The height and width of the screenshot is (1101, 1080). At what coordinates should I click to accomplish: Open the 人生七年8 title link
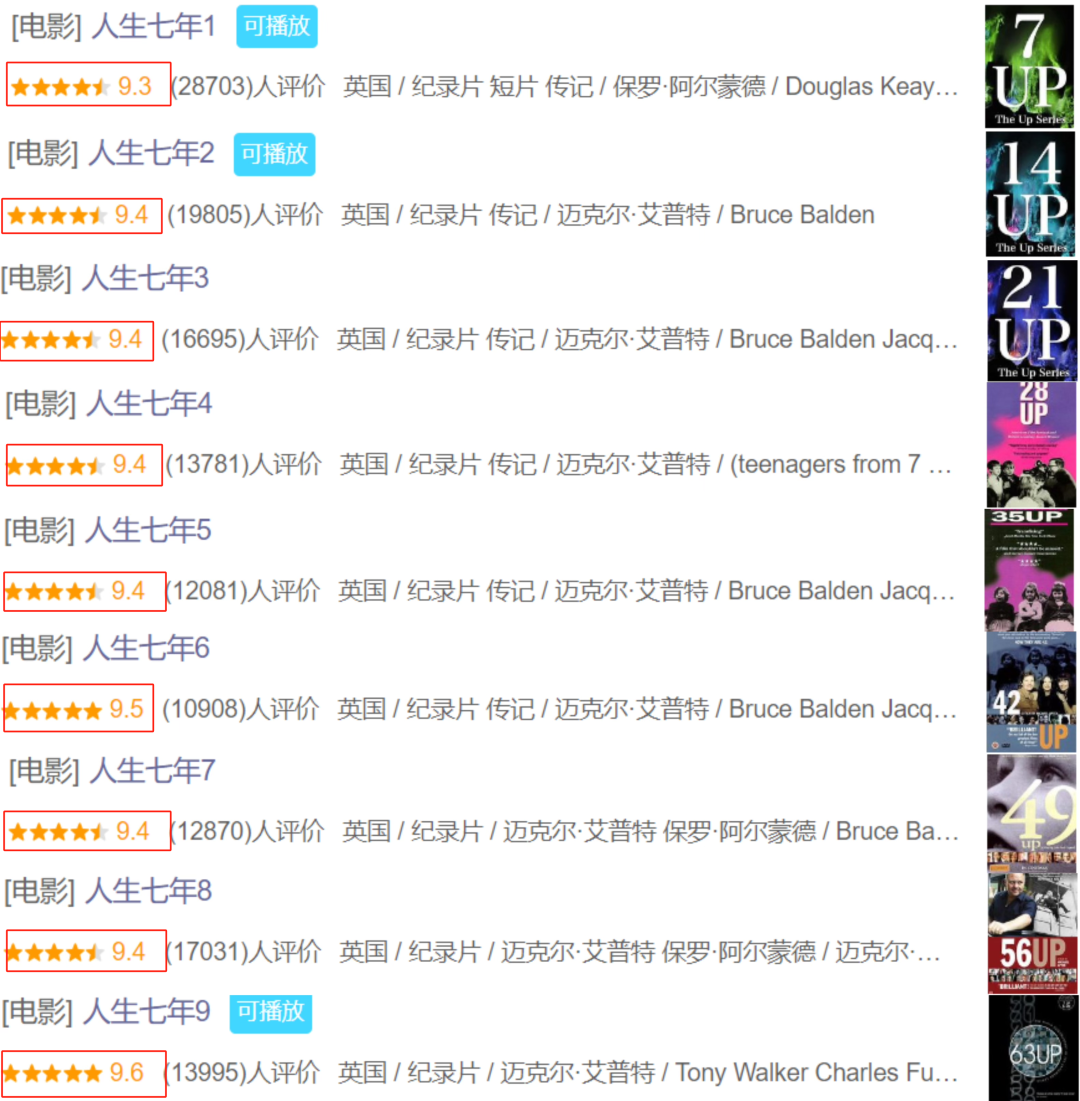148,891
